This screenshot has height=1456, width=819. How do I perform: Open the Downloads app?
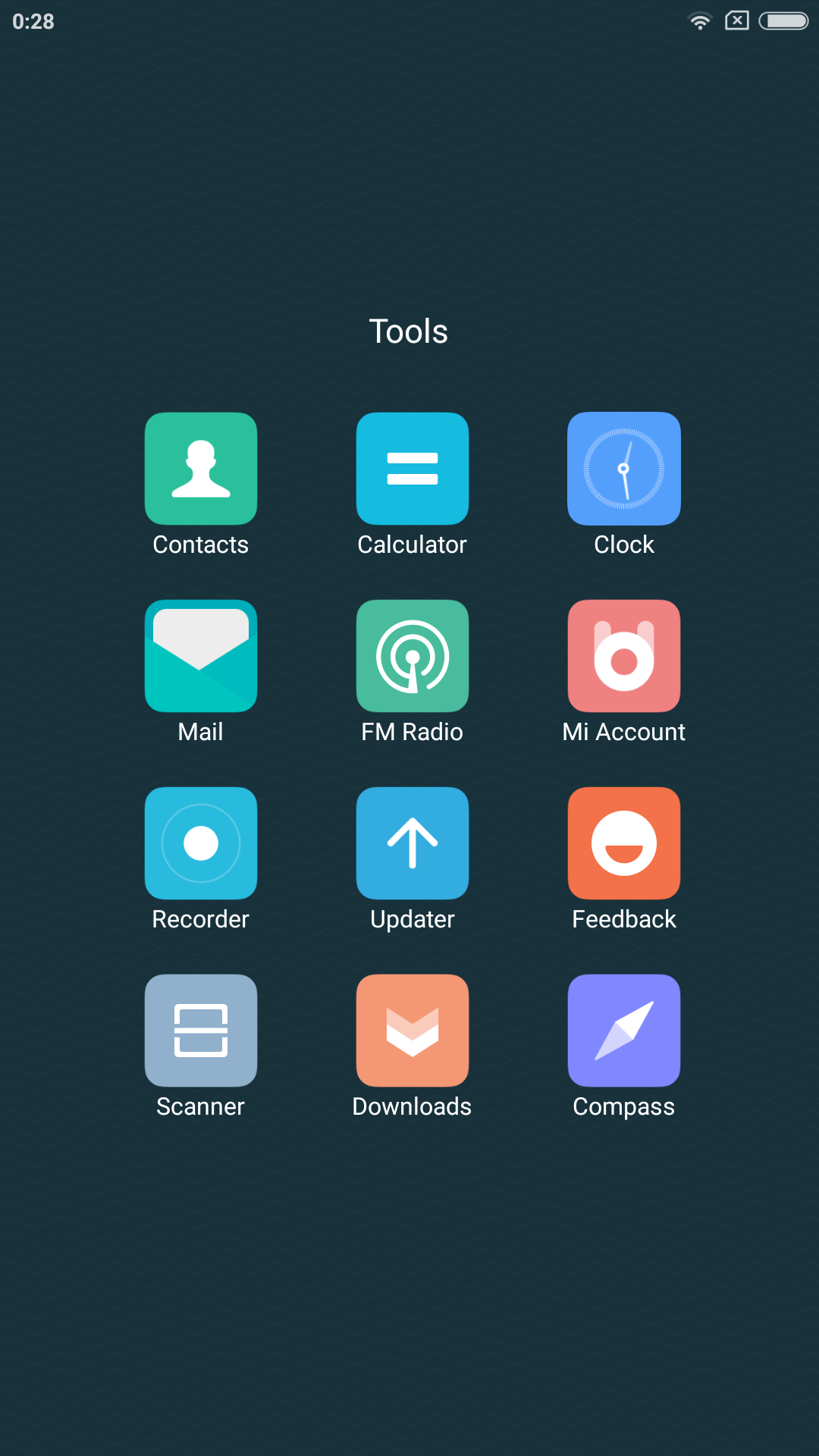(413, 1031)
